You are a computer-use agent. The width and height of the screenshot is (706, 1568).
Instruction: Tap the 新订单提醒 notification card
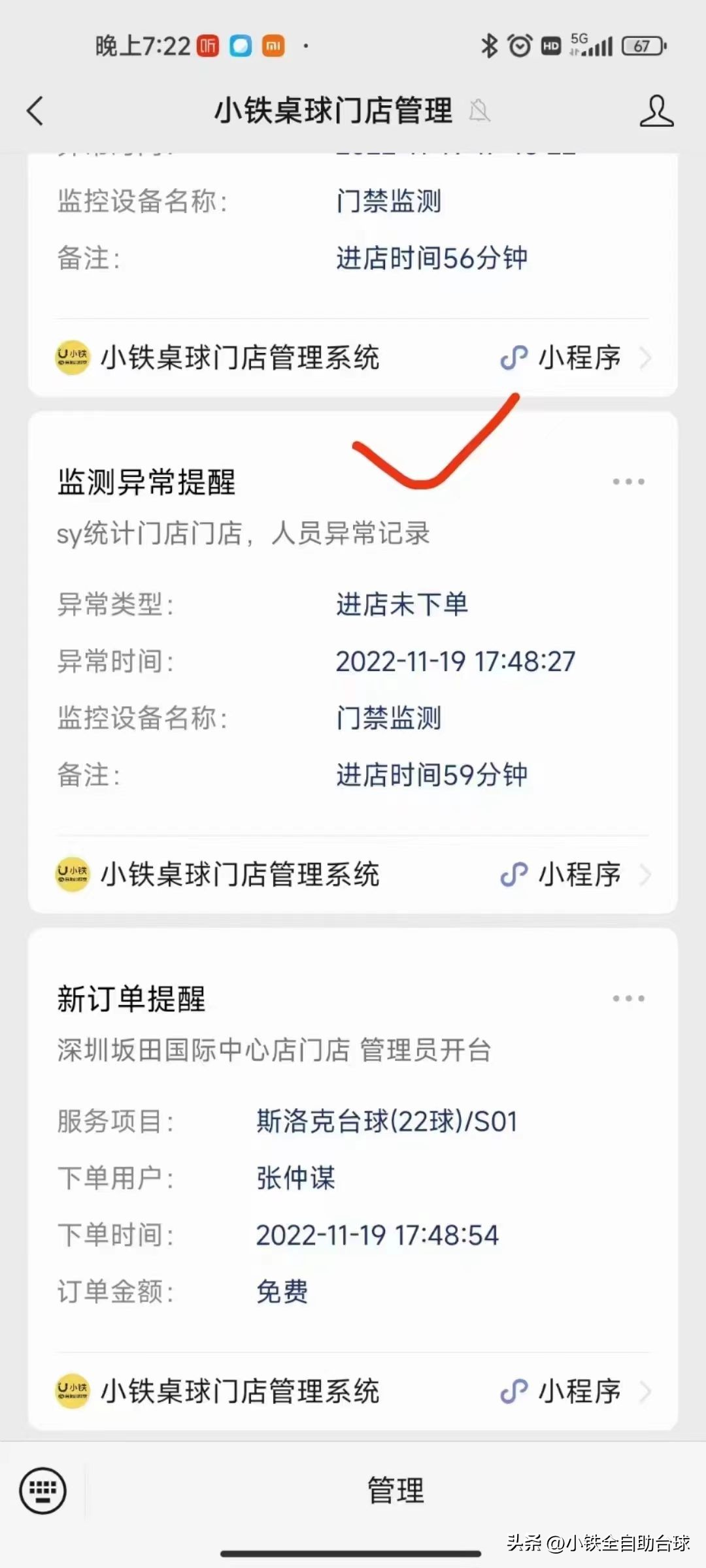(353, 1143)
